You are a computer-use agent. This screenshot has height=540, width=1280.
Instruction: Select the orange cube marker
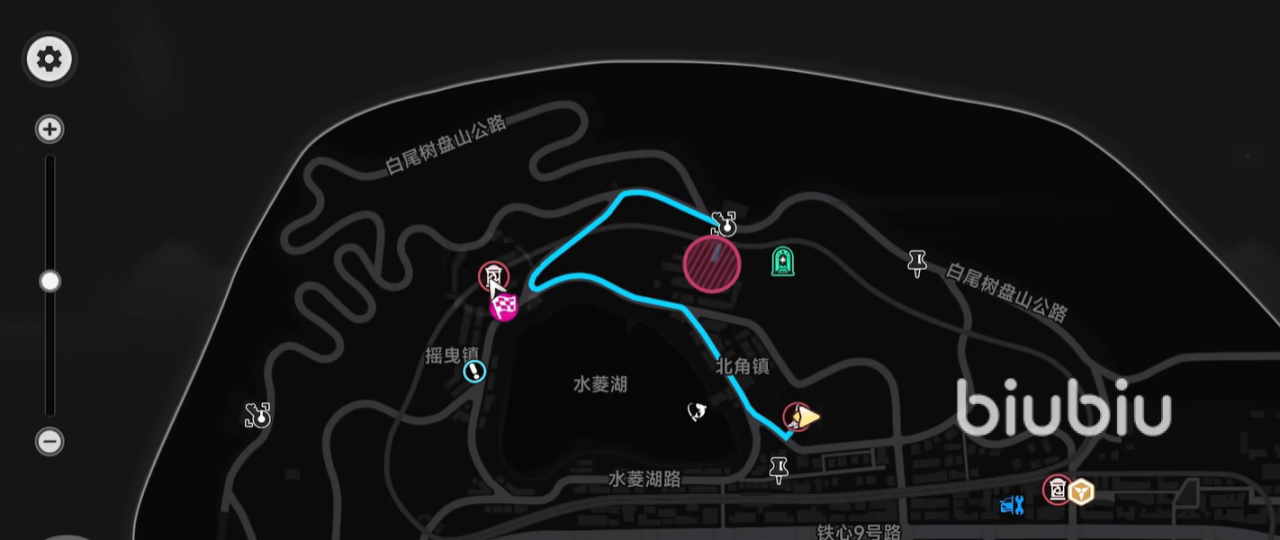(1081, 492)
